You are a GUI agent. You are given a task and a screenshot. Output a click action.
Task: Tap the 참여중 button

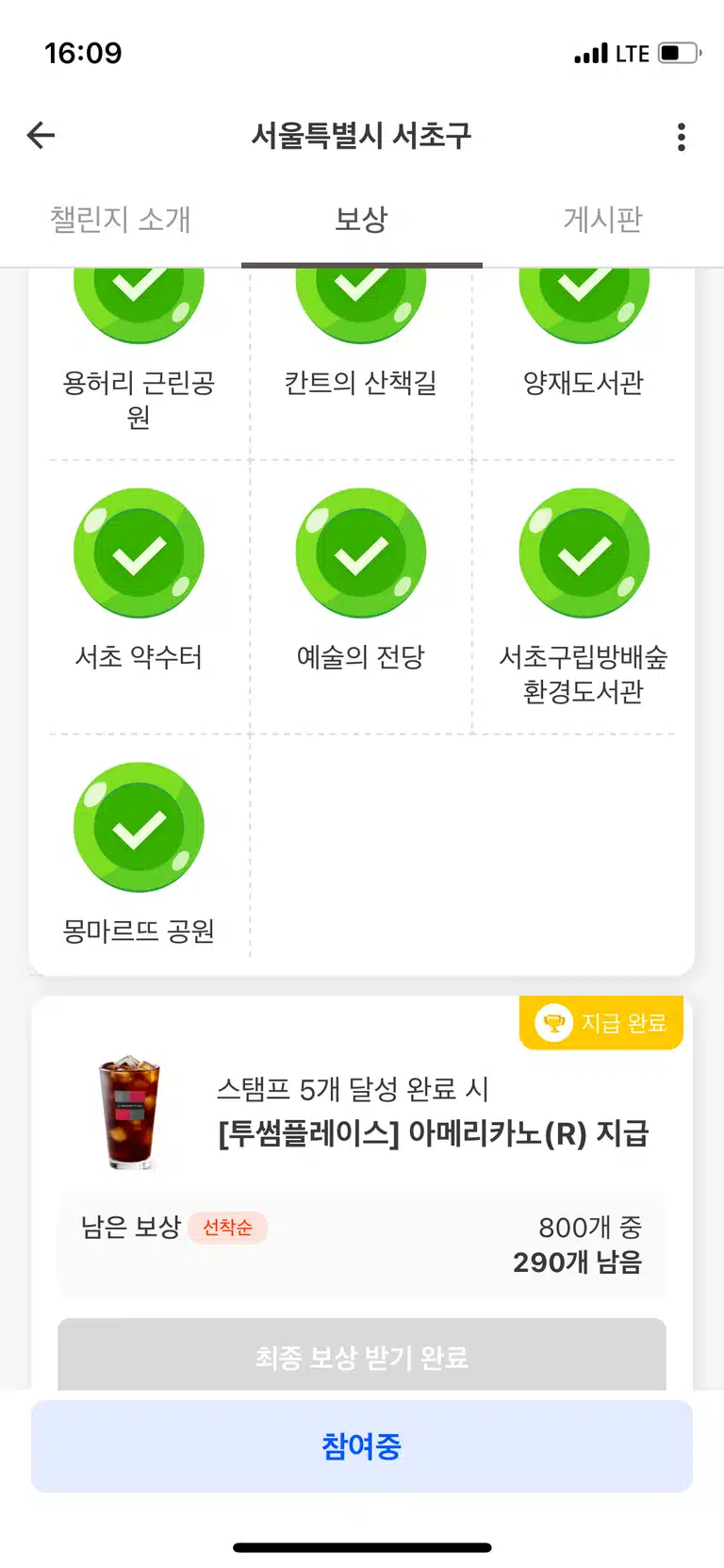[x=362, y=1445]
